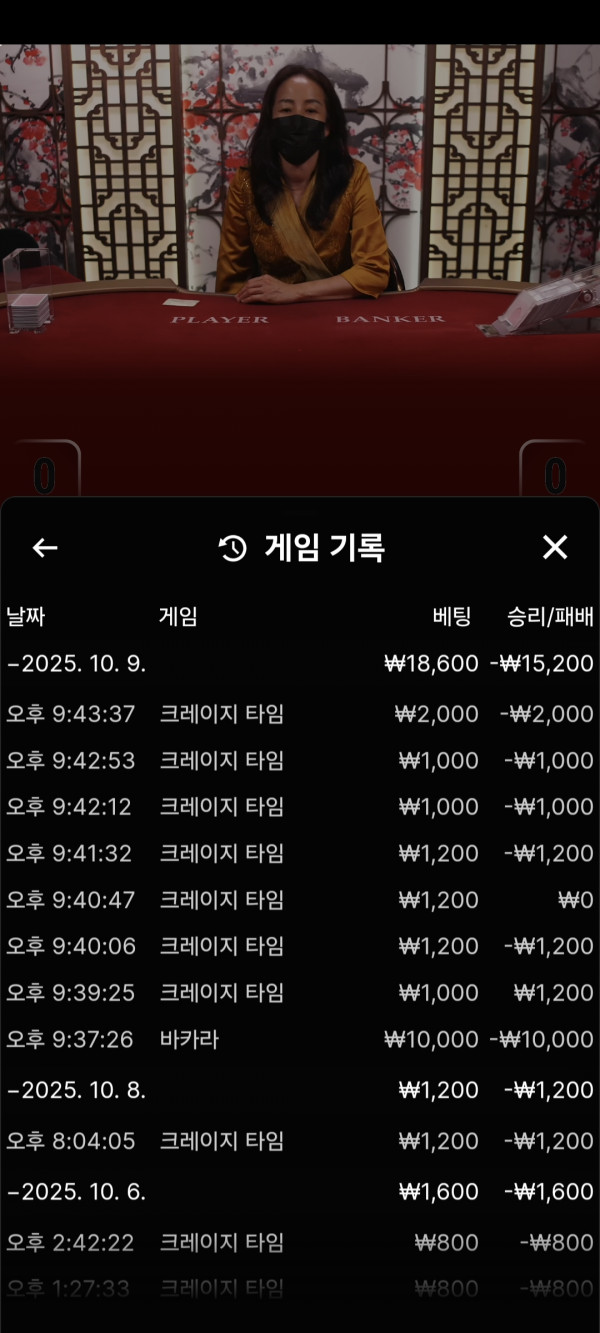The image size is (600, 1333).
Task: Select the 9:41:32 game entry
Action: click(299, 853)
